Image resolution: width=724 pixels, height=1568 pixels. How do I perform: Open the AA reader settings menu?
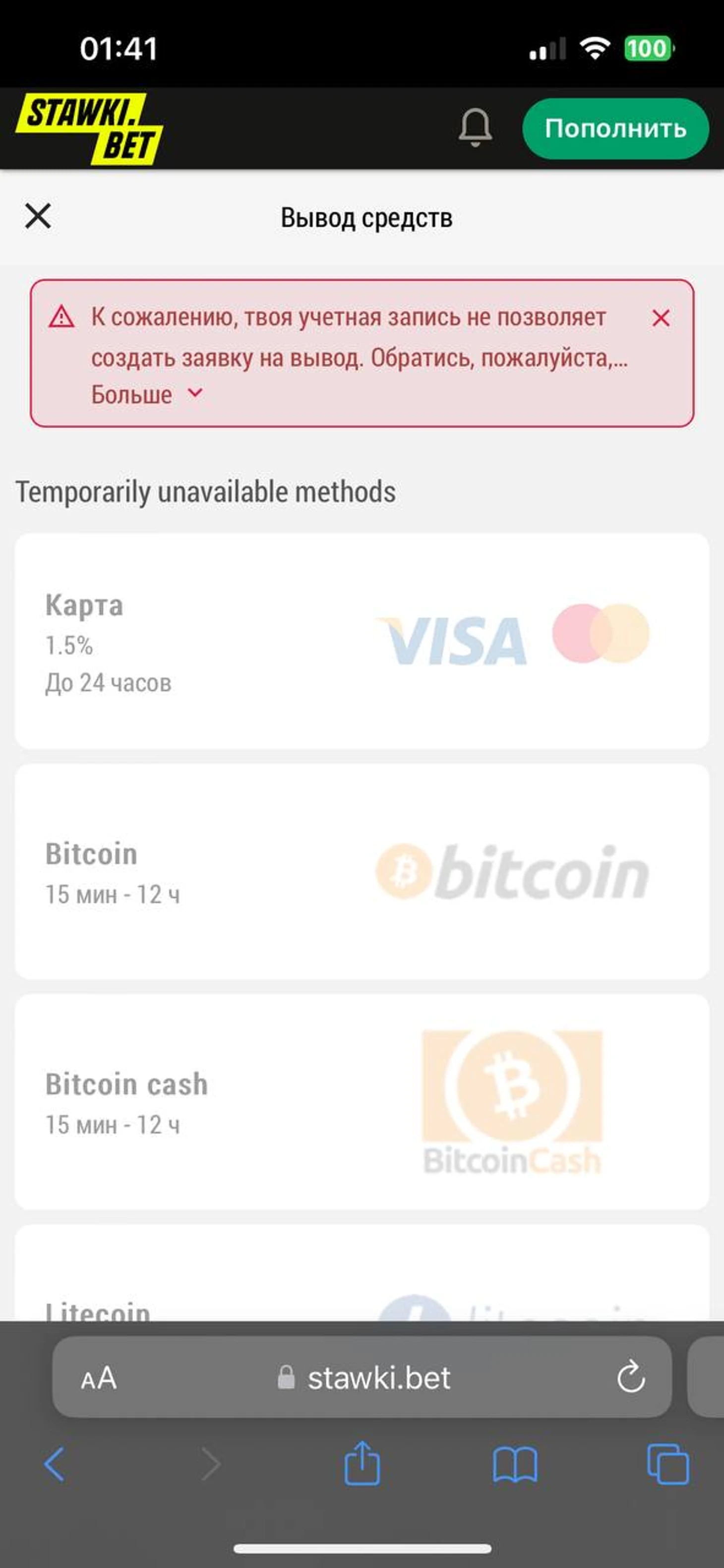coord(99,1378)
